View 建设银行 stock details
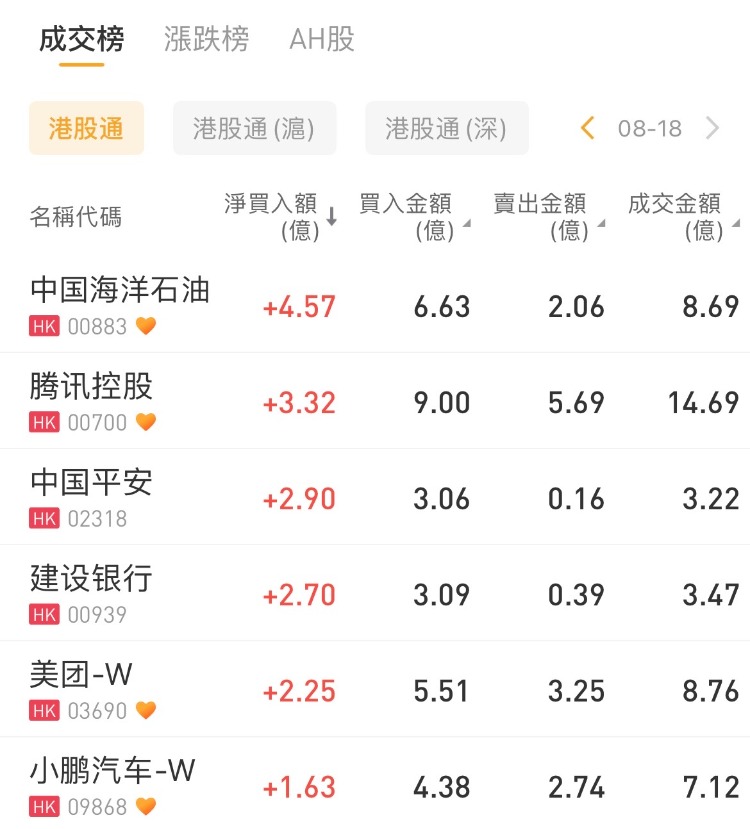 [x=92, y=592]
